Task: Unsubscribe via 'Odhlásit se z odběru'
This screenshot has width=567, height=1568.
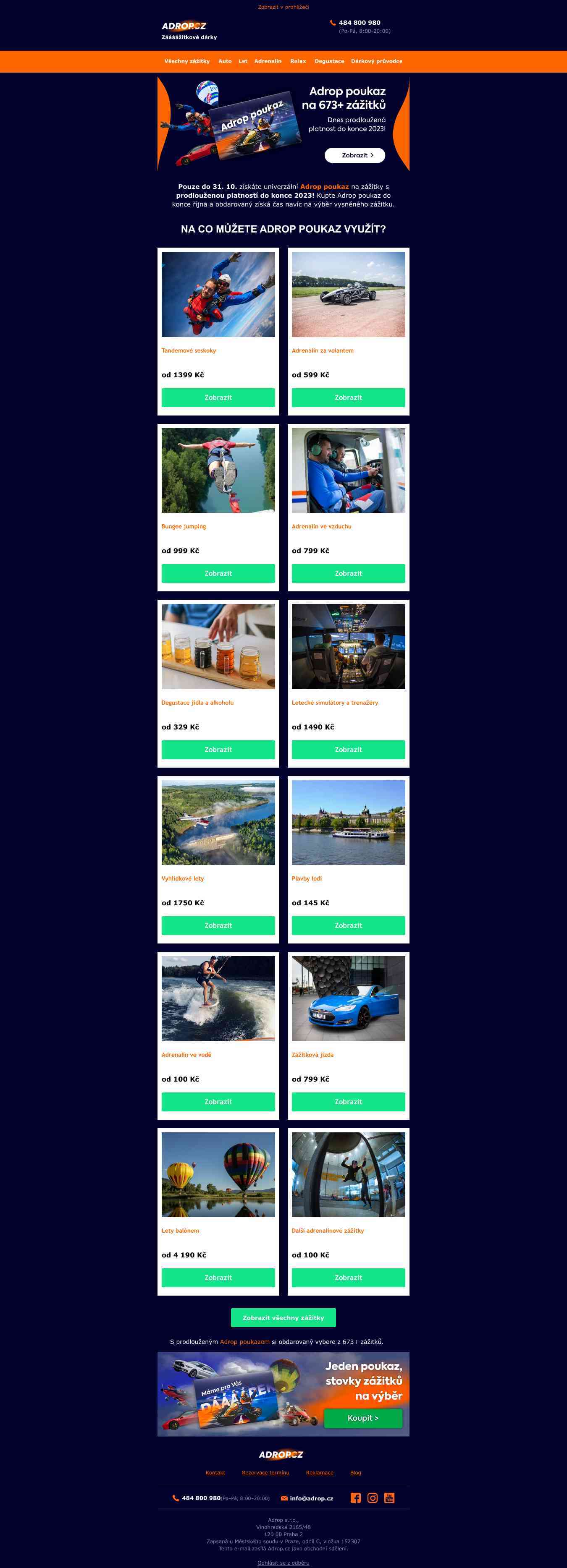Action: click(283, 1563)
